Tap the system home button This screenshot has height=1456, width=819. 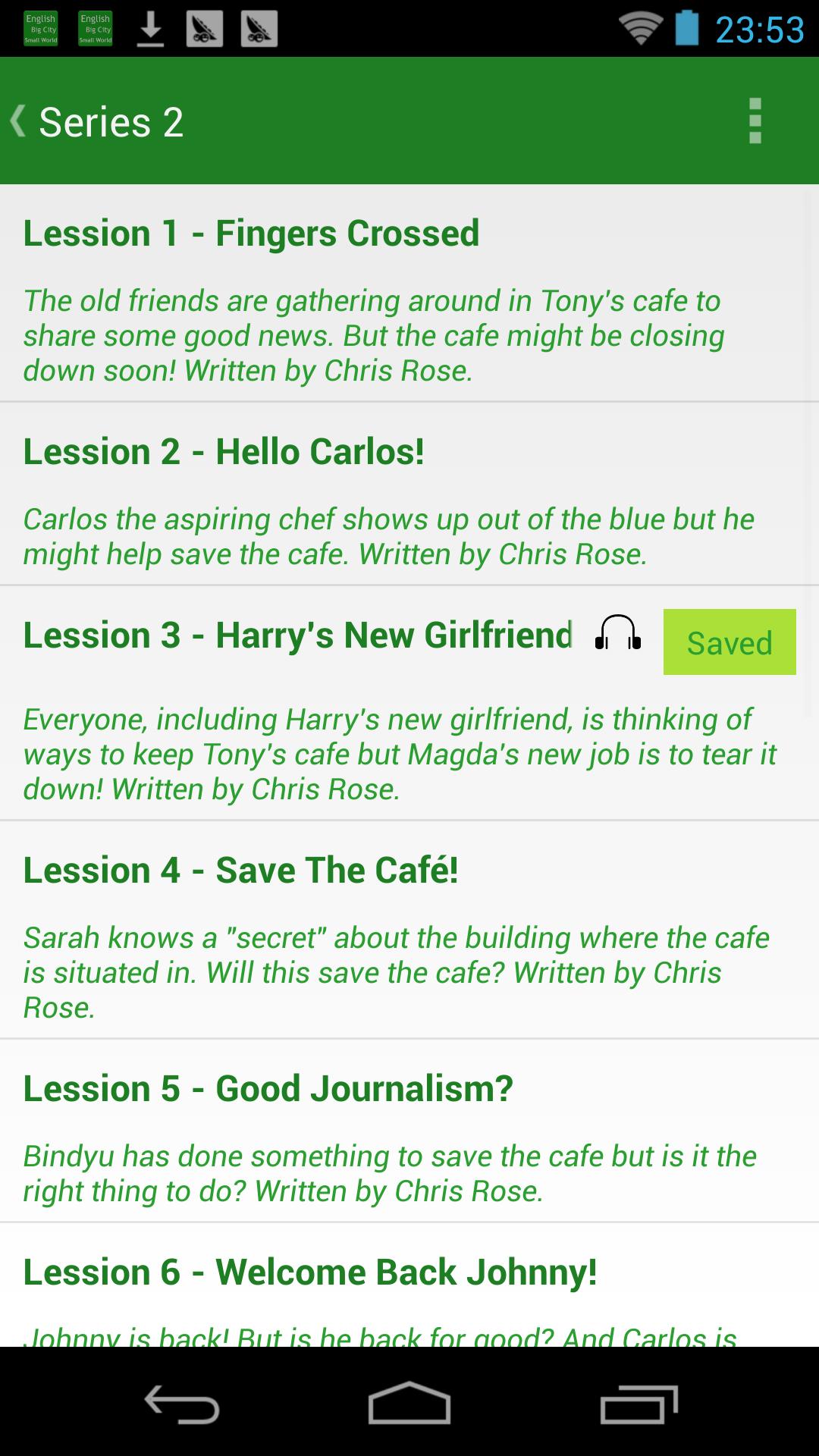click(x=409, y=1403)
